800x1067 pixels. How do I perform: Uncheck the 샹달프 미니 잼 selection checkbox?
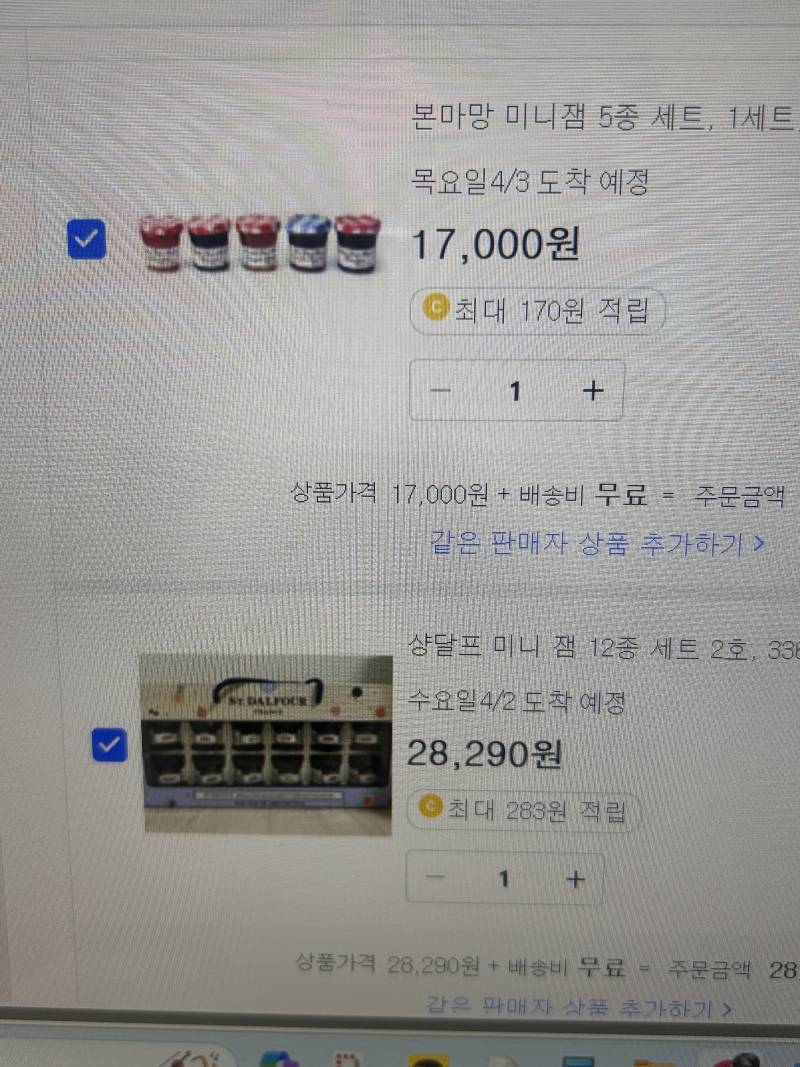click(108, 745)
